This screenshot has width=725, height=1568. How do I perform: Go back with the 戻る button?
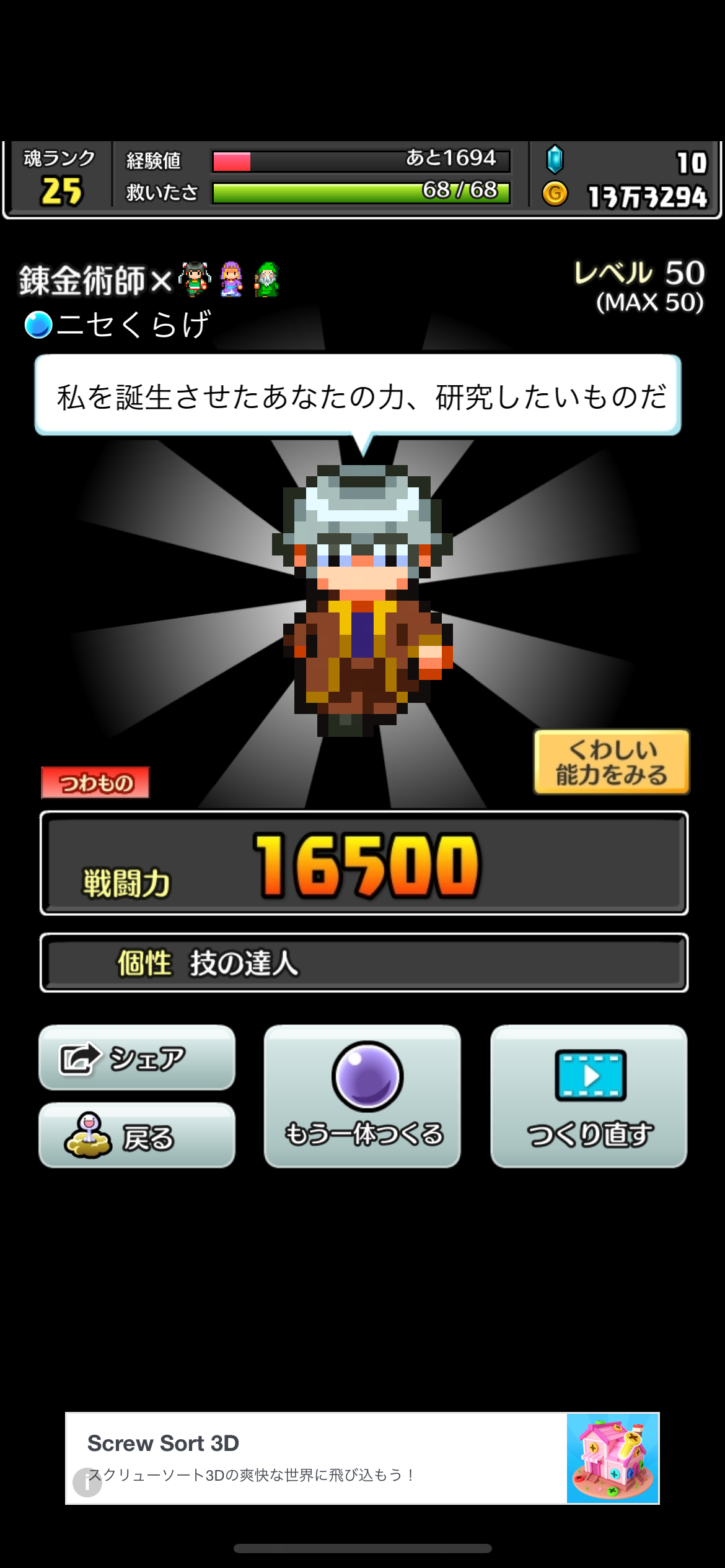click(x=137, y=1135)
